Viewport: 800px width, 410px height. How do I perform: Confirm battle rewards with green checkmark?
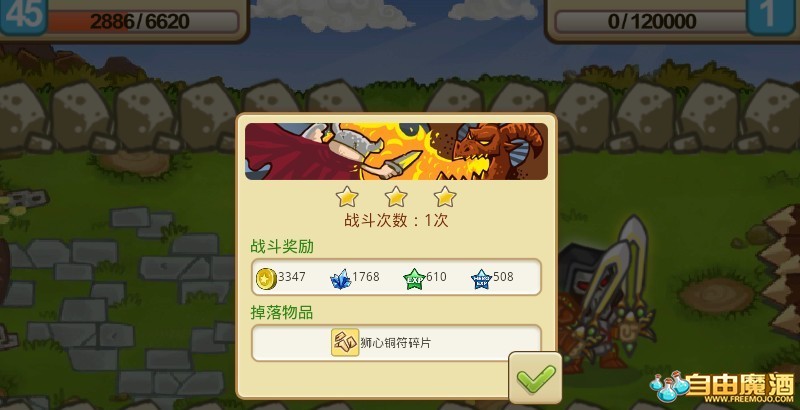(x=536, y=378)
